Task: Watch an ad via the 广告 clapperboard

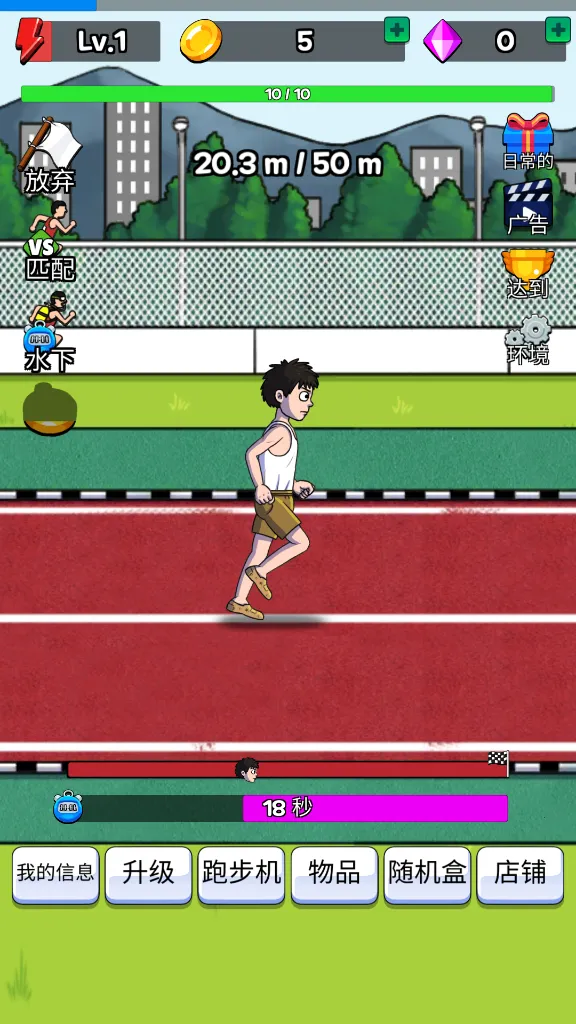Action: pyautogui.click(x=528, y=207)
